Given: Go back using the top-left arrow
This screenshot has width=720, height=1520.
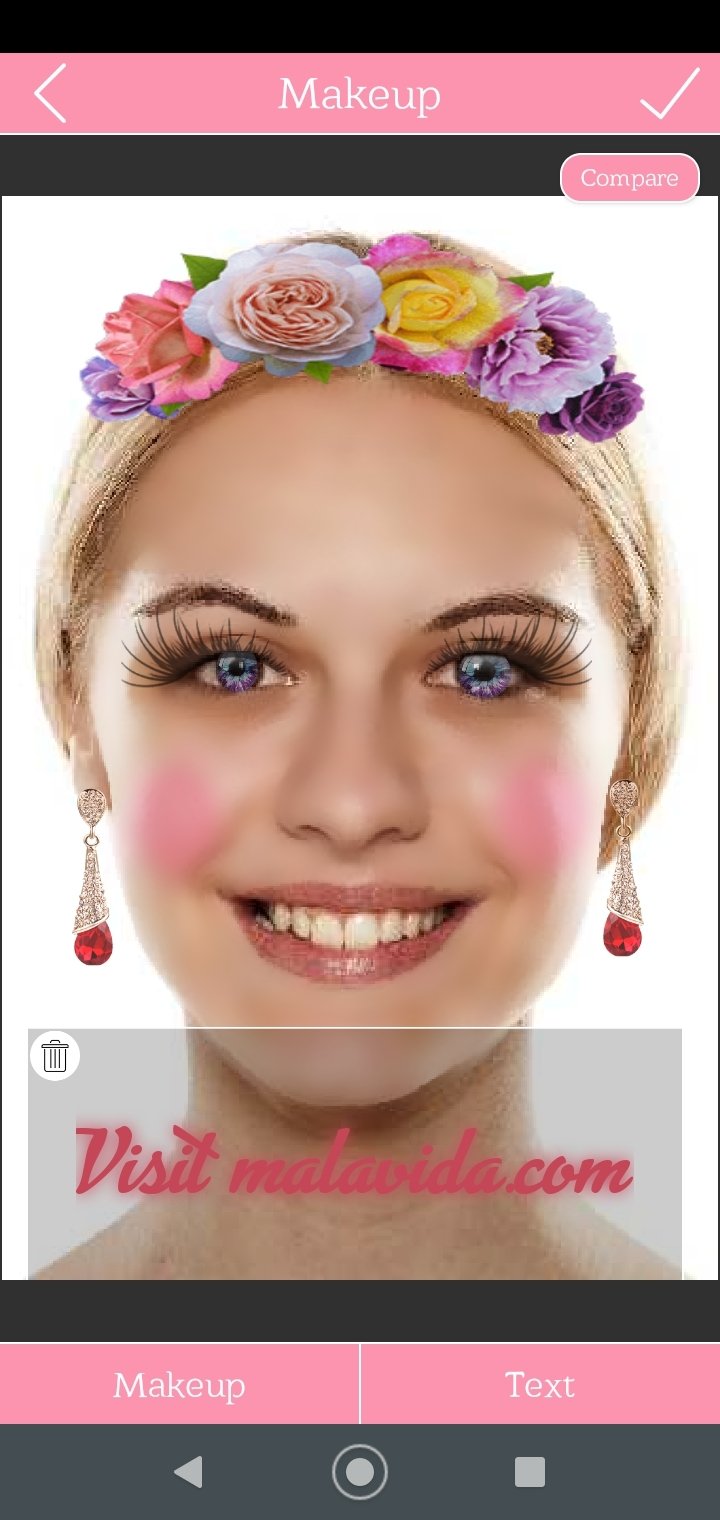Looking at the screenshot, I should (x=50, y=93).
